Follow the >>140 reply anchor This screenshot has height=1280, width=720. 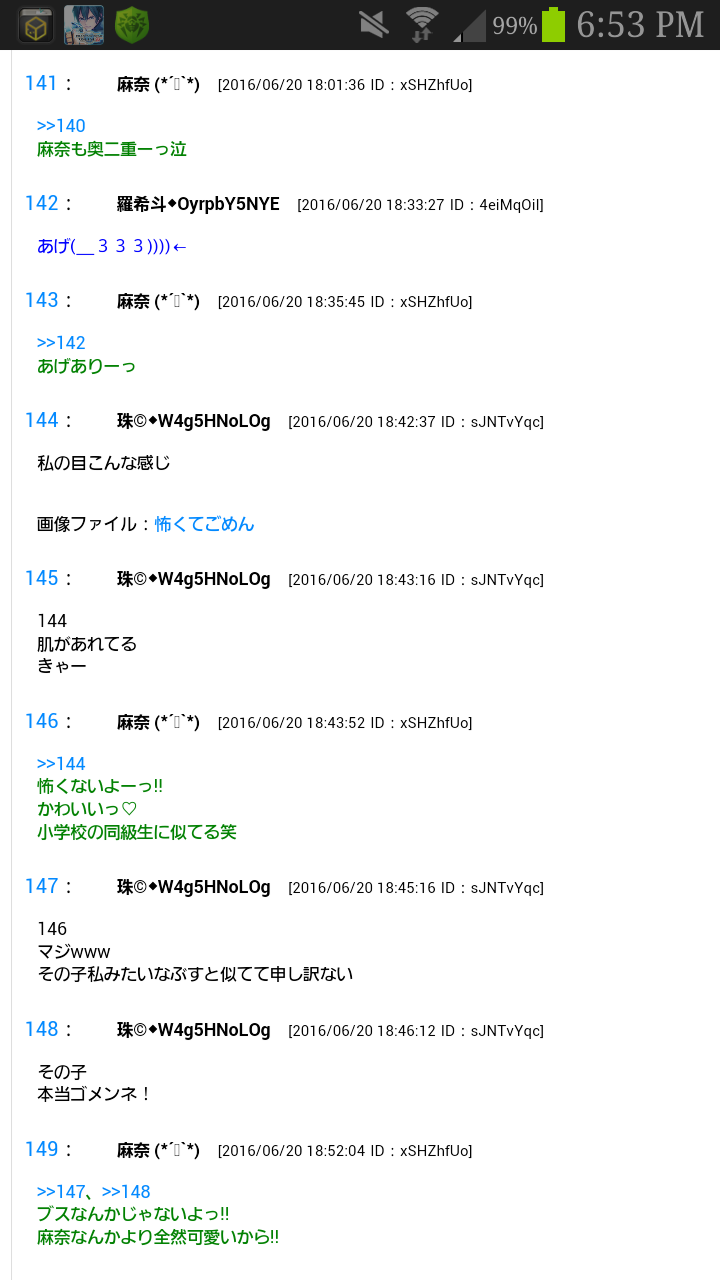(61, 126)
